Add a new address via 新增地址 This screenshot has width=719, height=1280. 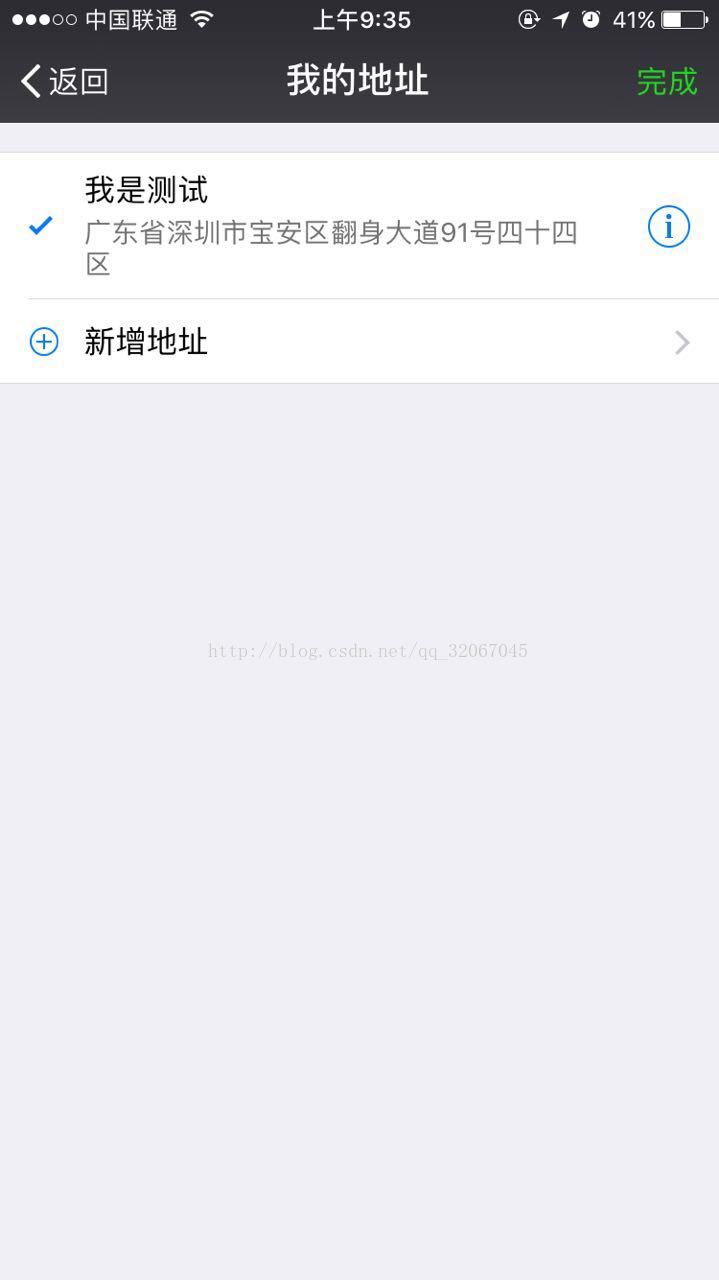coord(359,342)
